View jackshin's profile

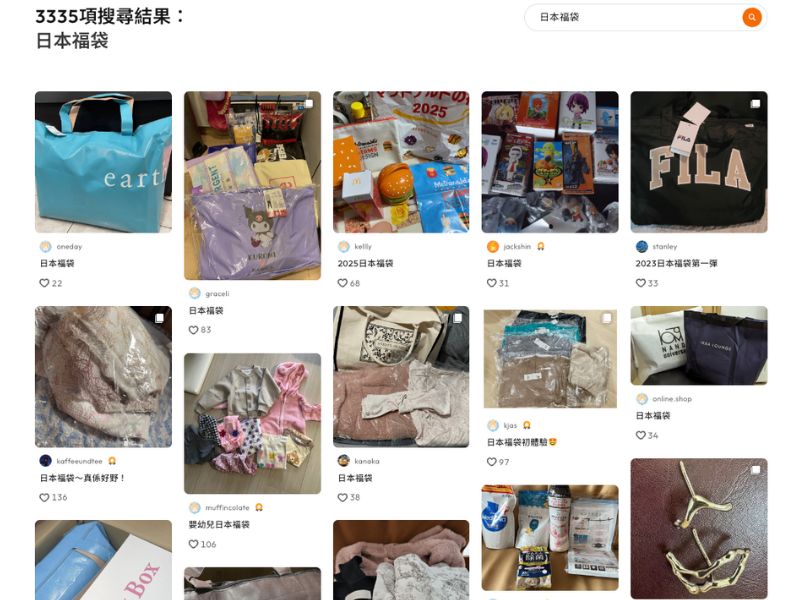coord(516,246)
